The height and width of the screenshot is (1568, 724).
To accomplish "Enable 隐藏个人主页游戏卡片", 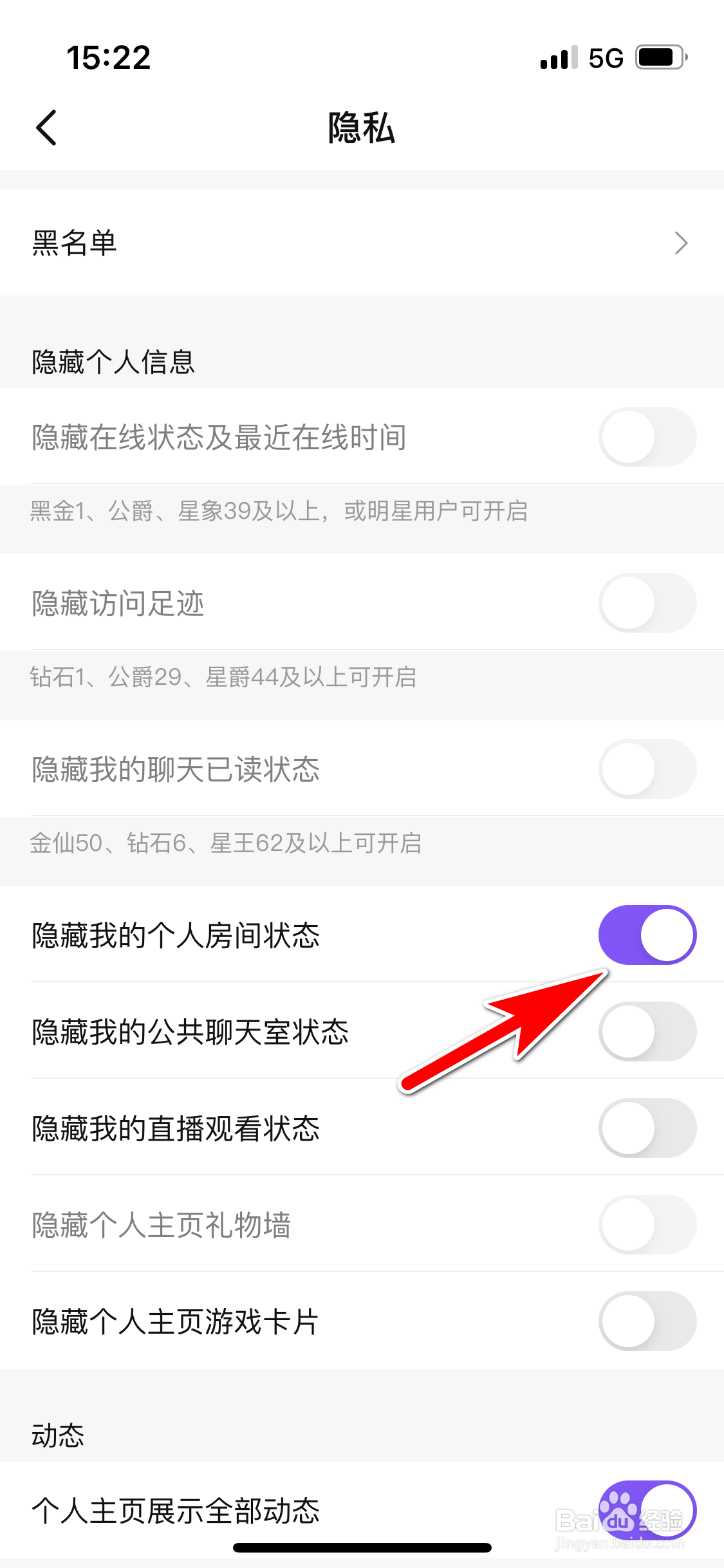I will click(x=647, y=1321).
